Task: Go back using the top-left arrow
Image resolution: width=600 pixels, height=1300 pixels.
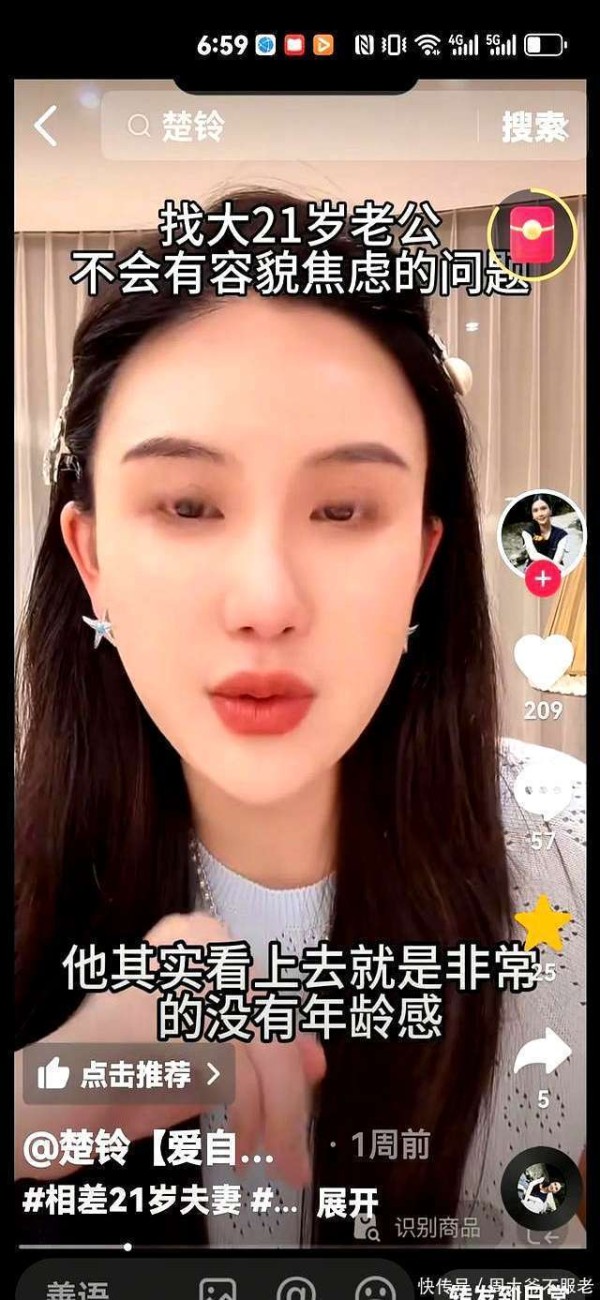Action: 46,127
